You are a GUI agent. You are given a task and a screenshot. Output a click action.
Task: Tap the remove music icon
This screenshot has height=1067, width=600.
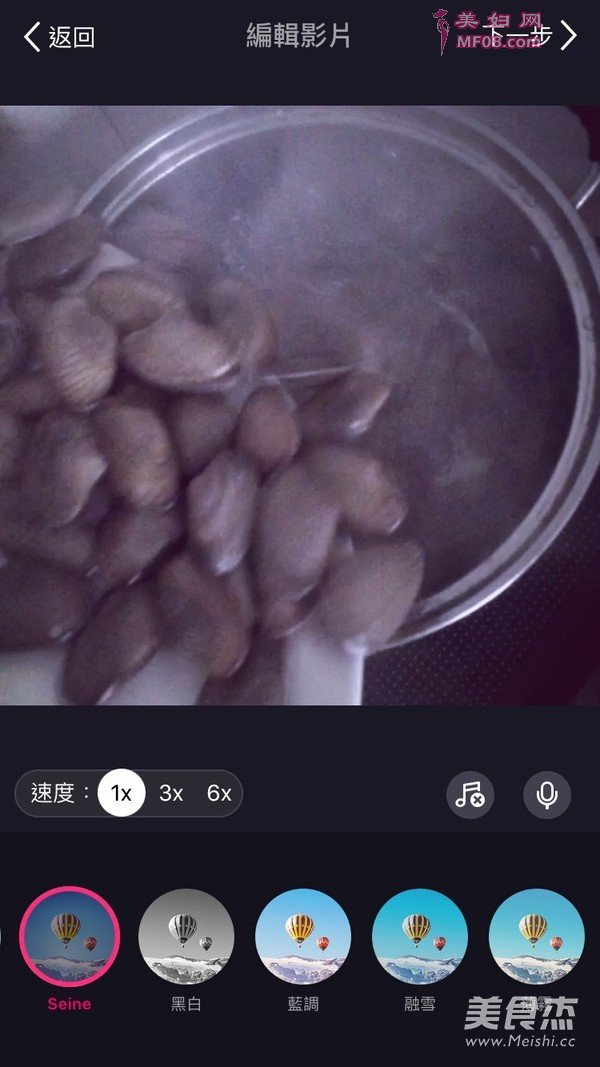(x=470, y=795)
